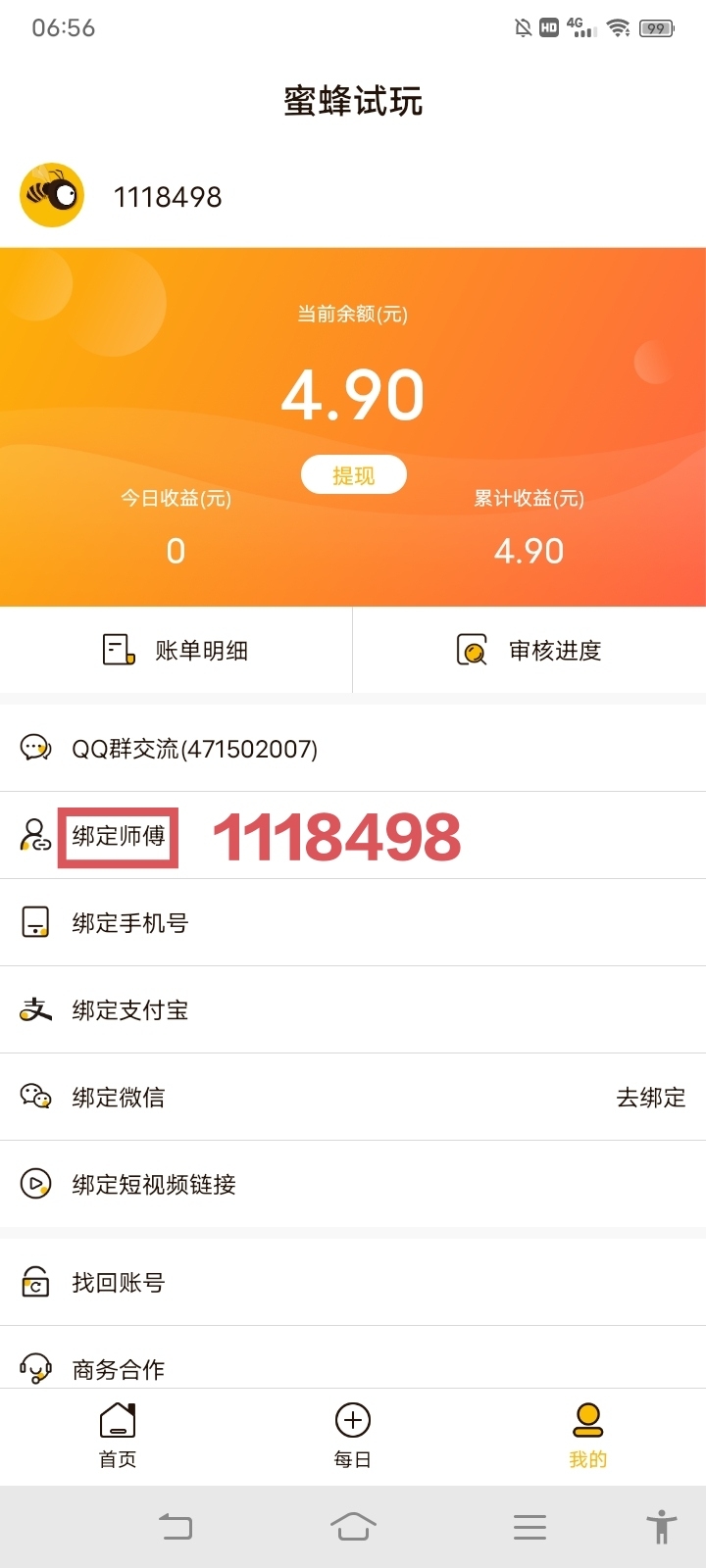This screenshot has height=1568, width=706.
Task: Open the QQ群交流 group row
Action: (353, 749)
